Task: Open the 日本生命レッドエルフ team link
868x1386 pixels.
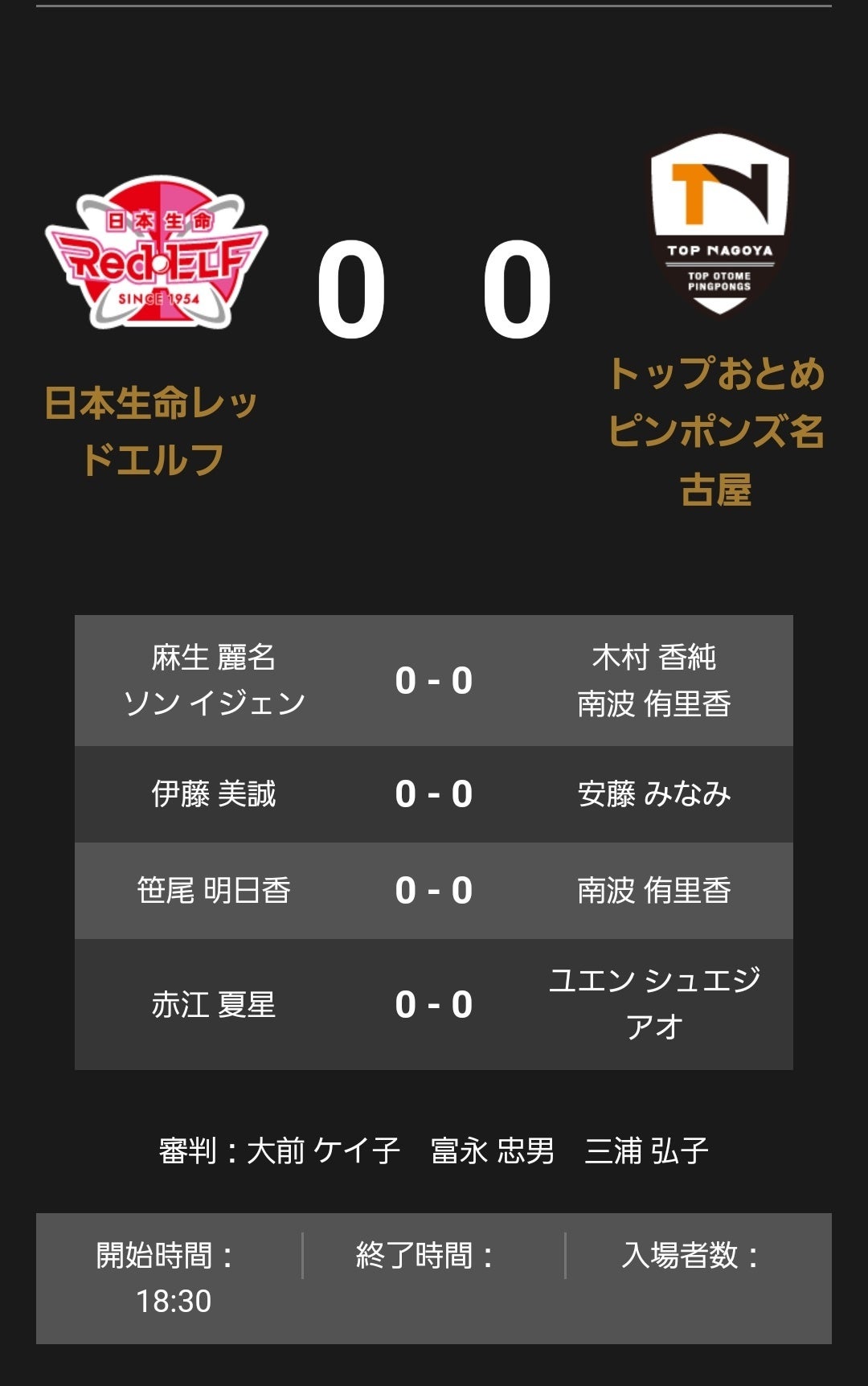Action: click(x=151, y=431)
